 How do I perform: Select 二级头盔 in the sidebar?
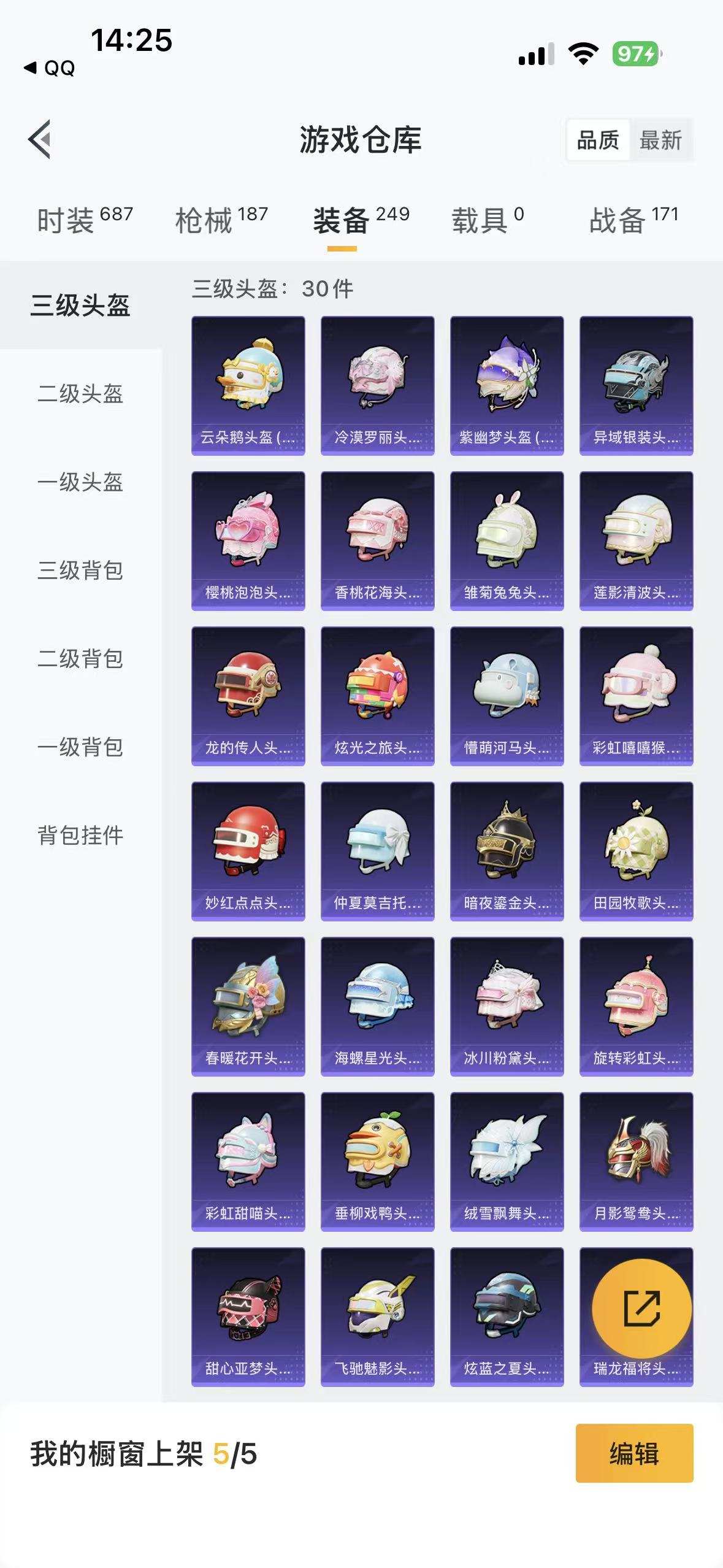(80, 394)
